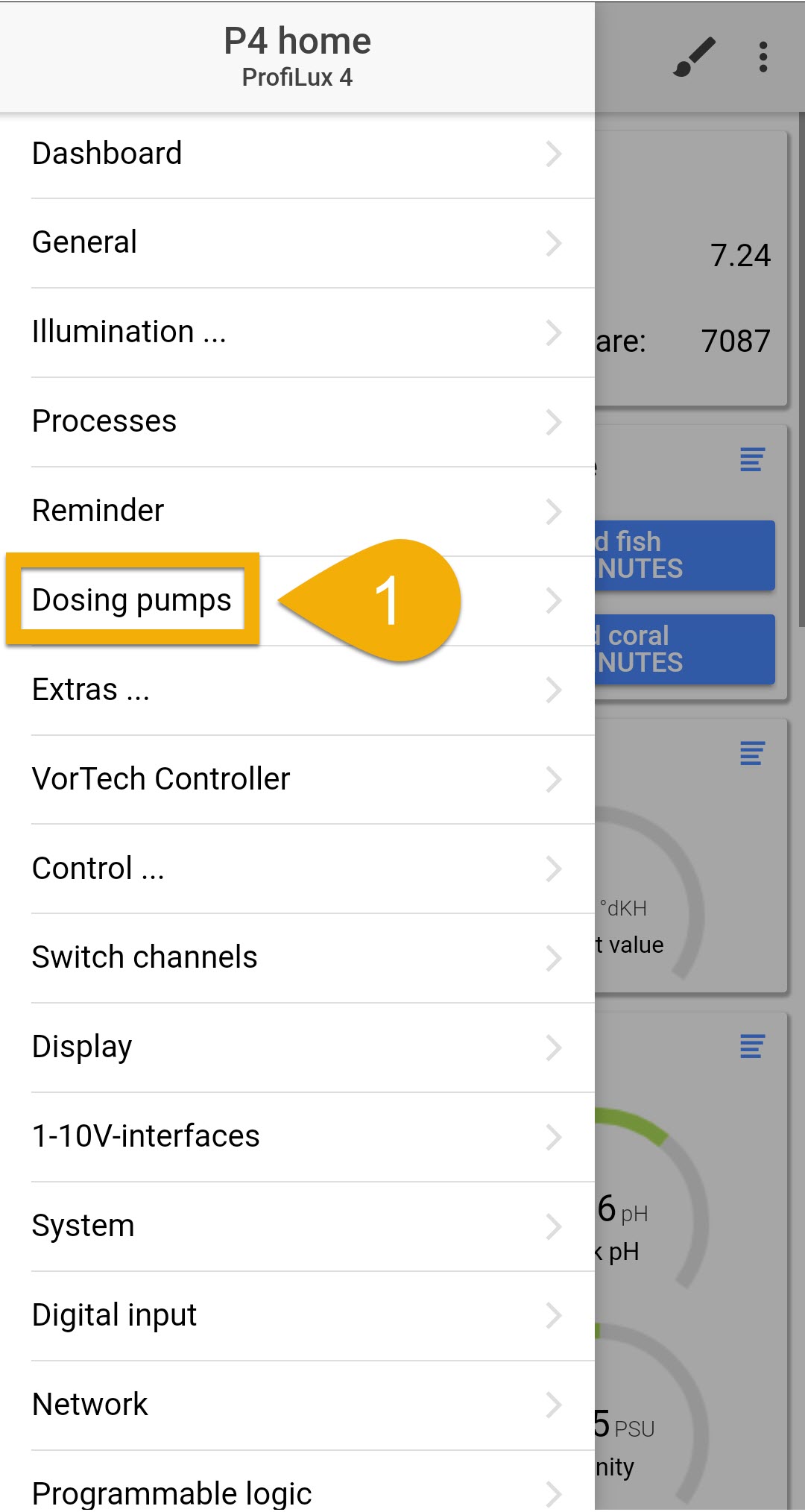Open 1-10V-interfaces

(x=297, y=1137)
